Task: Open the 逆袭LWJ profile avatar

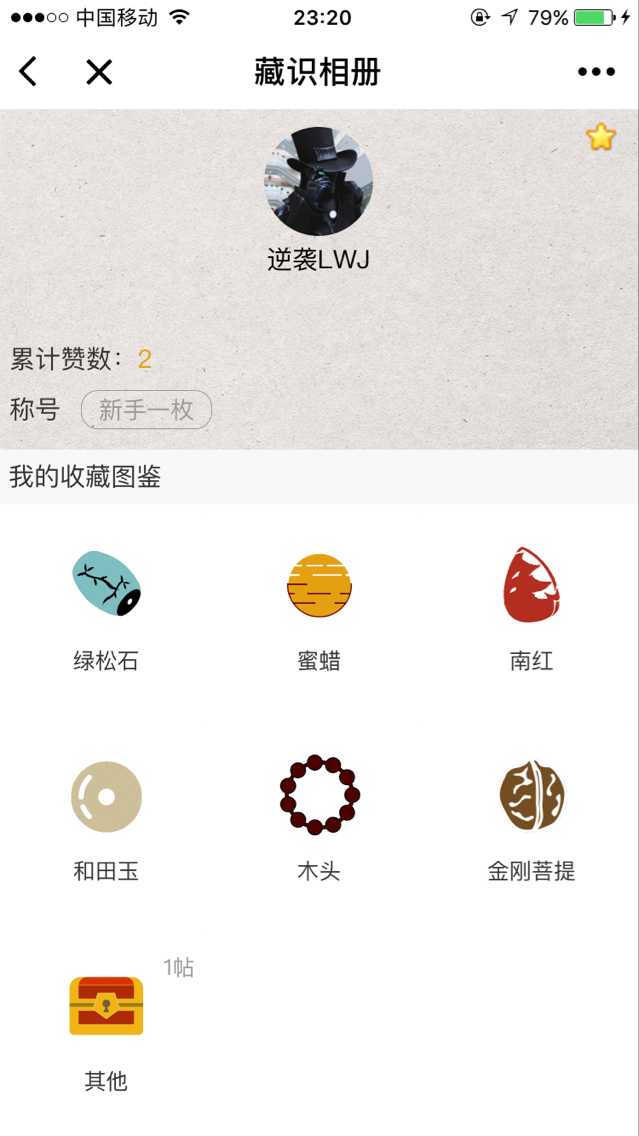Action: [319, 181]
